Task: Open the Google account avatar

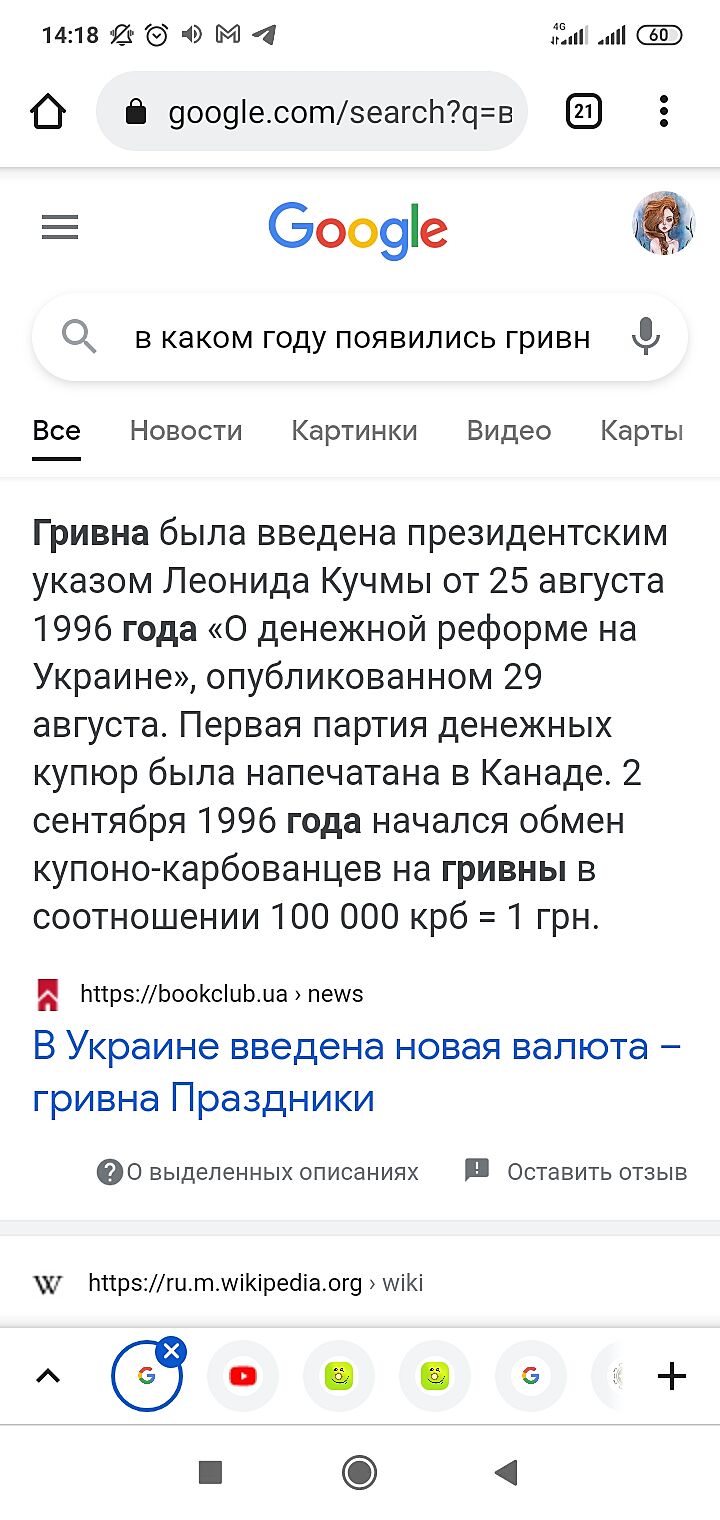Action: [x=663, y=224]
